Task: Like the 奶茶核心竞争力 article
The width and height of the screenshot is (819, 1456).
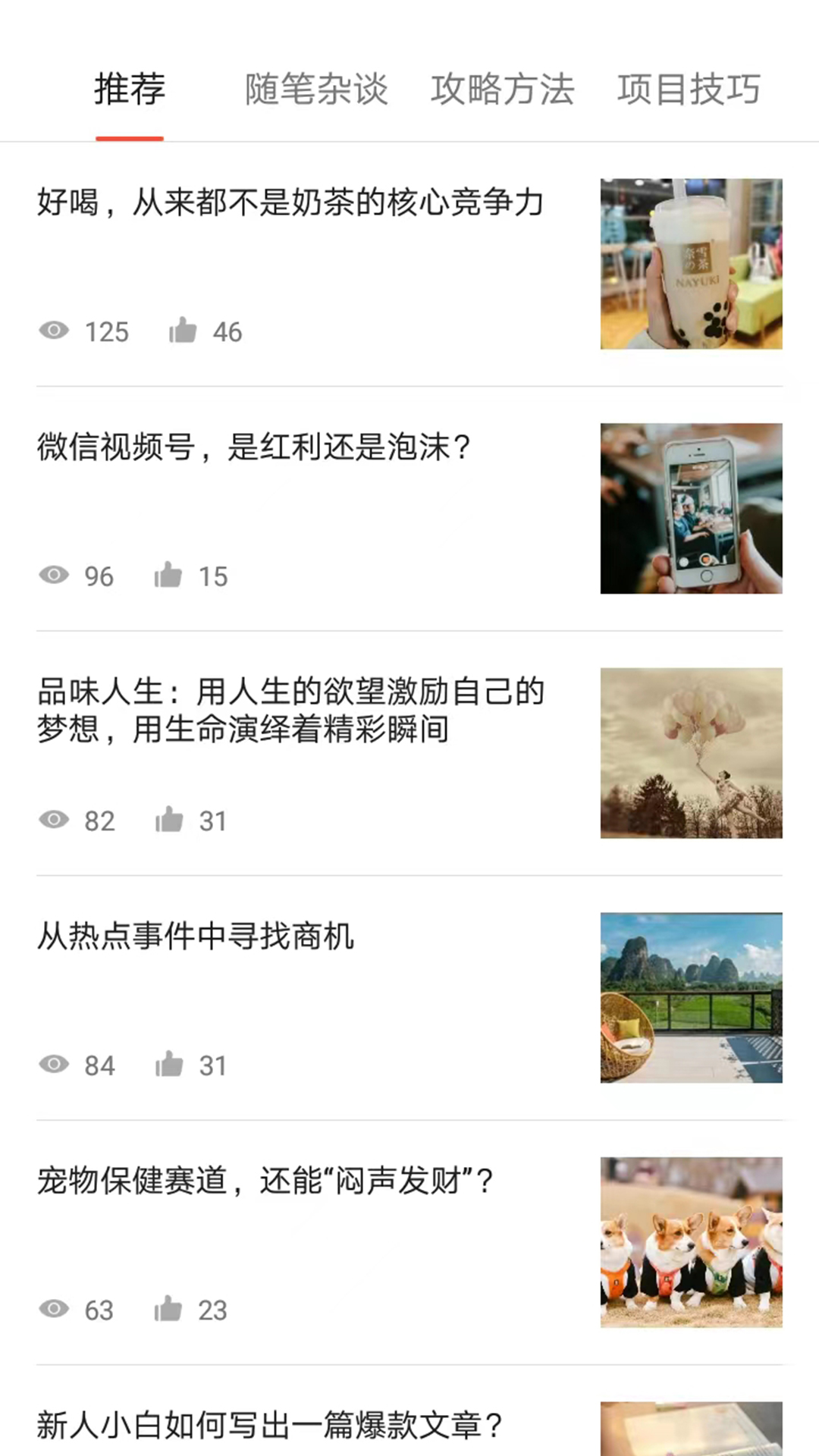Action: click(x=183, y=329)
